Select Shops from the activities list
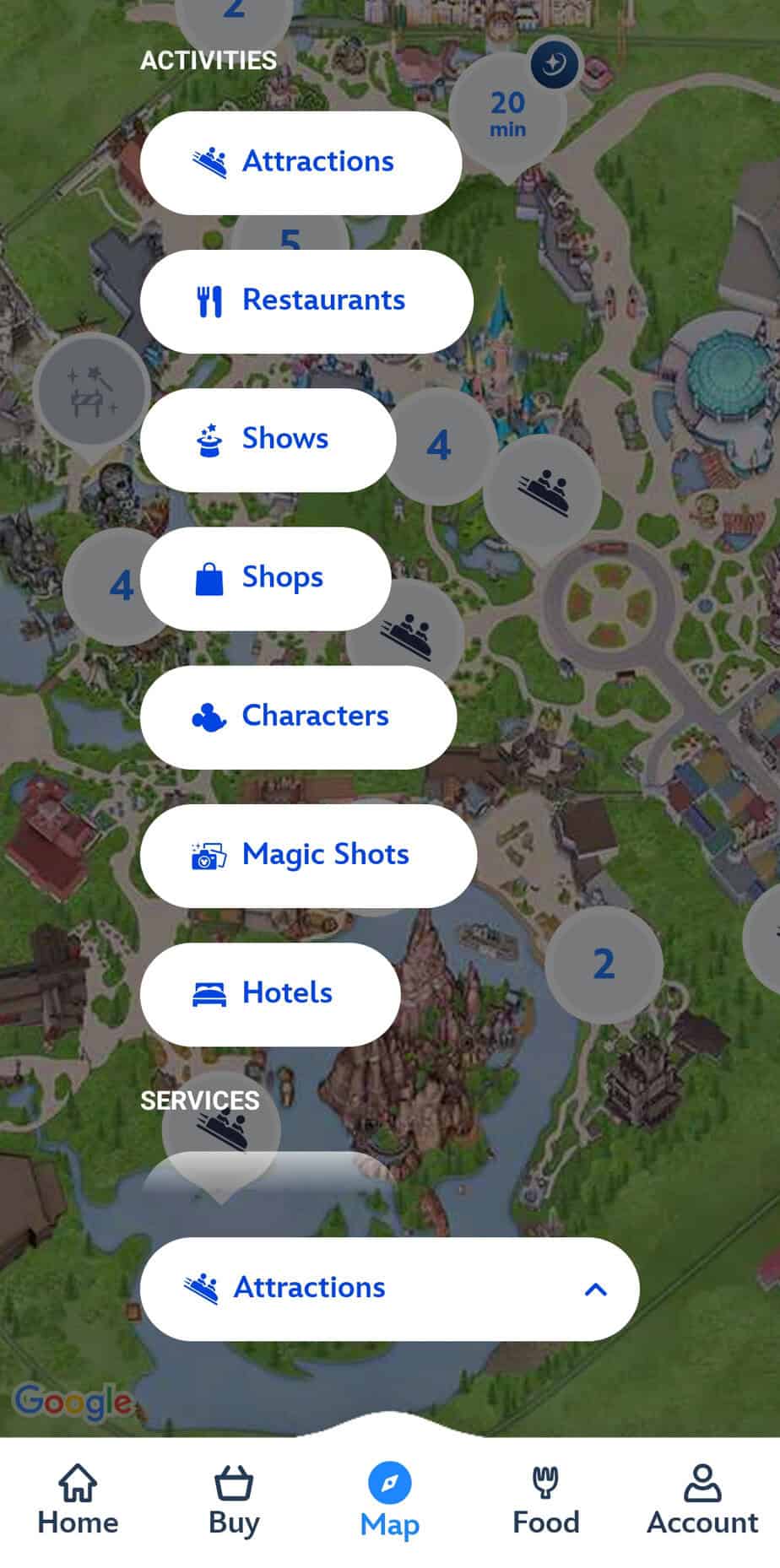 (x=264, y=578)
